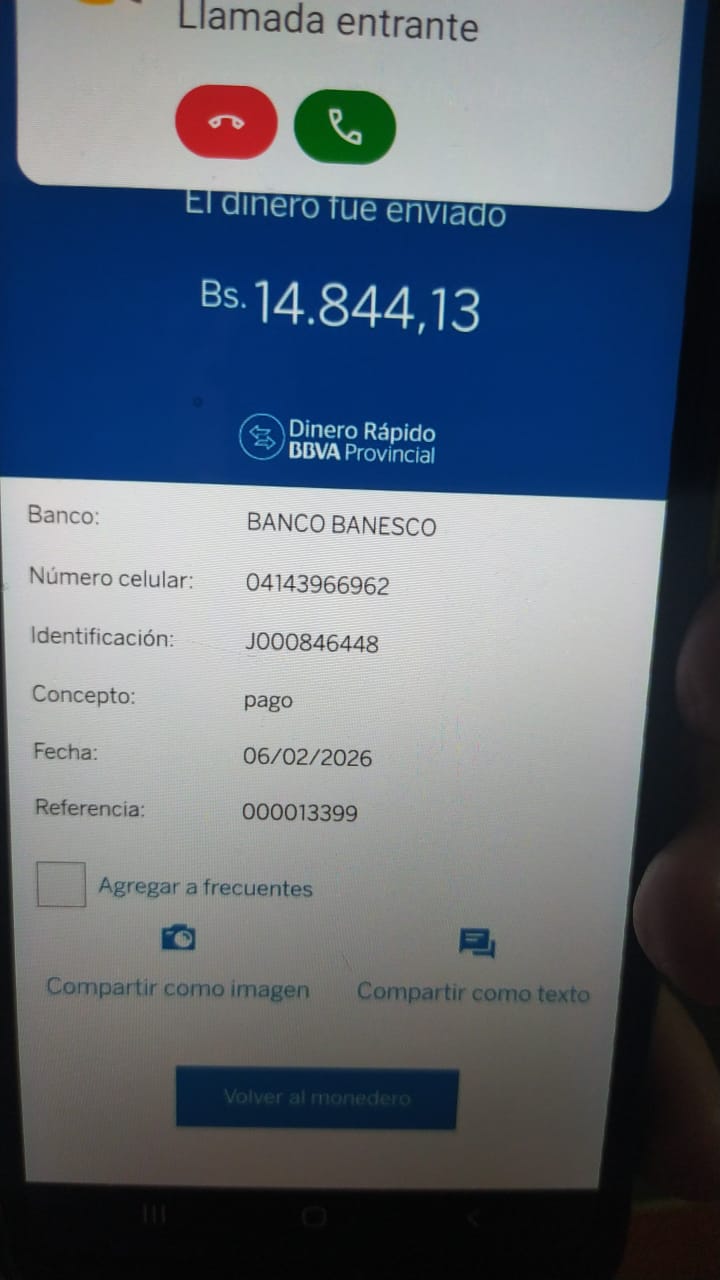Answer the incoming call
Image resolution: width=720 pixels, height=1280 pixels.
[344, 127]
